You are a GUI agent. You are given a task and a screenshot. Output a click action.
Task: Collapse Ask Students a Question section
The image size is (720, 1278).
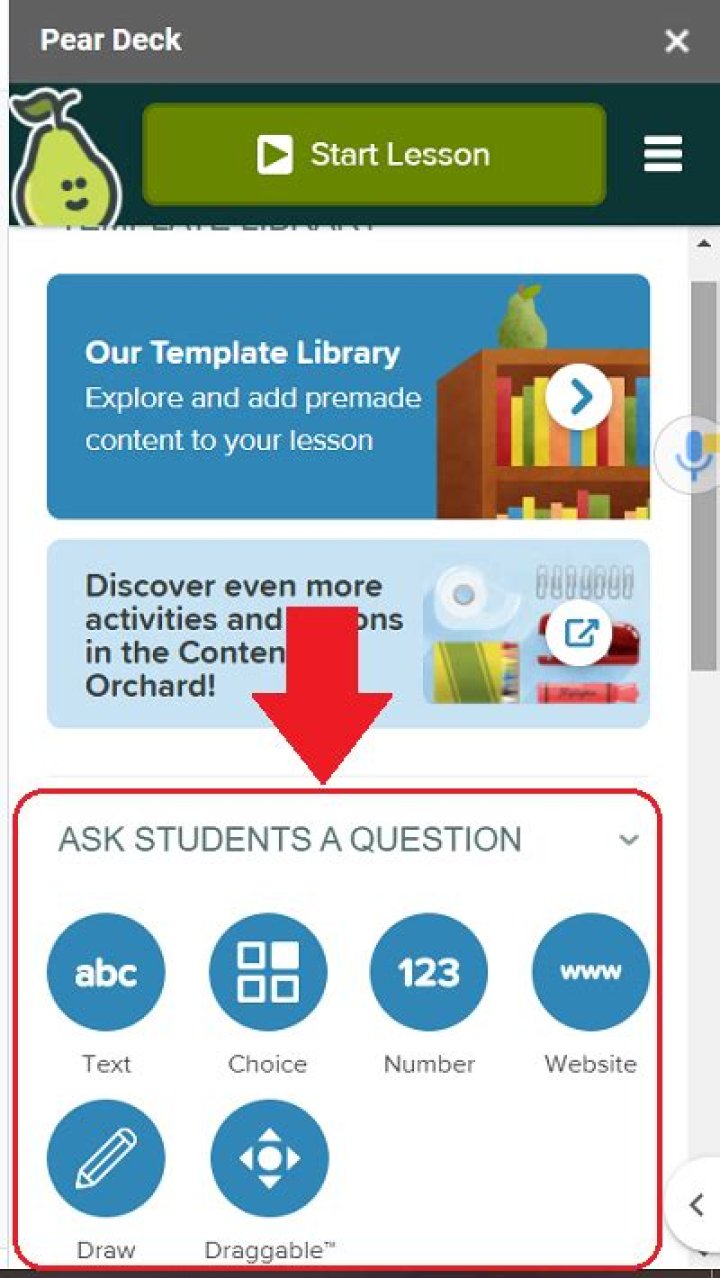(x=629, y=839)
